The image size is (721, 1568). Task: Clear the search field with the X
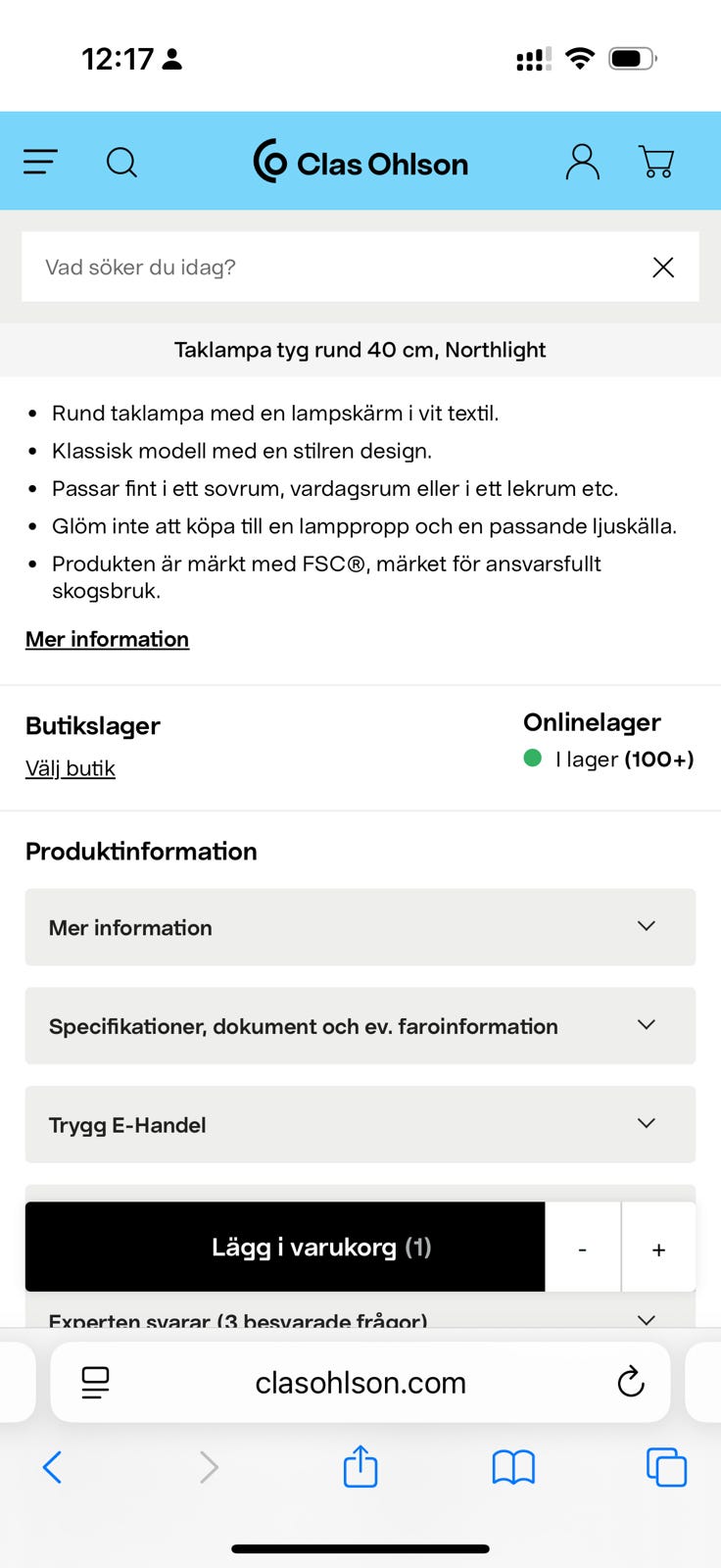click(662, 267)
